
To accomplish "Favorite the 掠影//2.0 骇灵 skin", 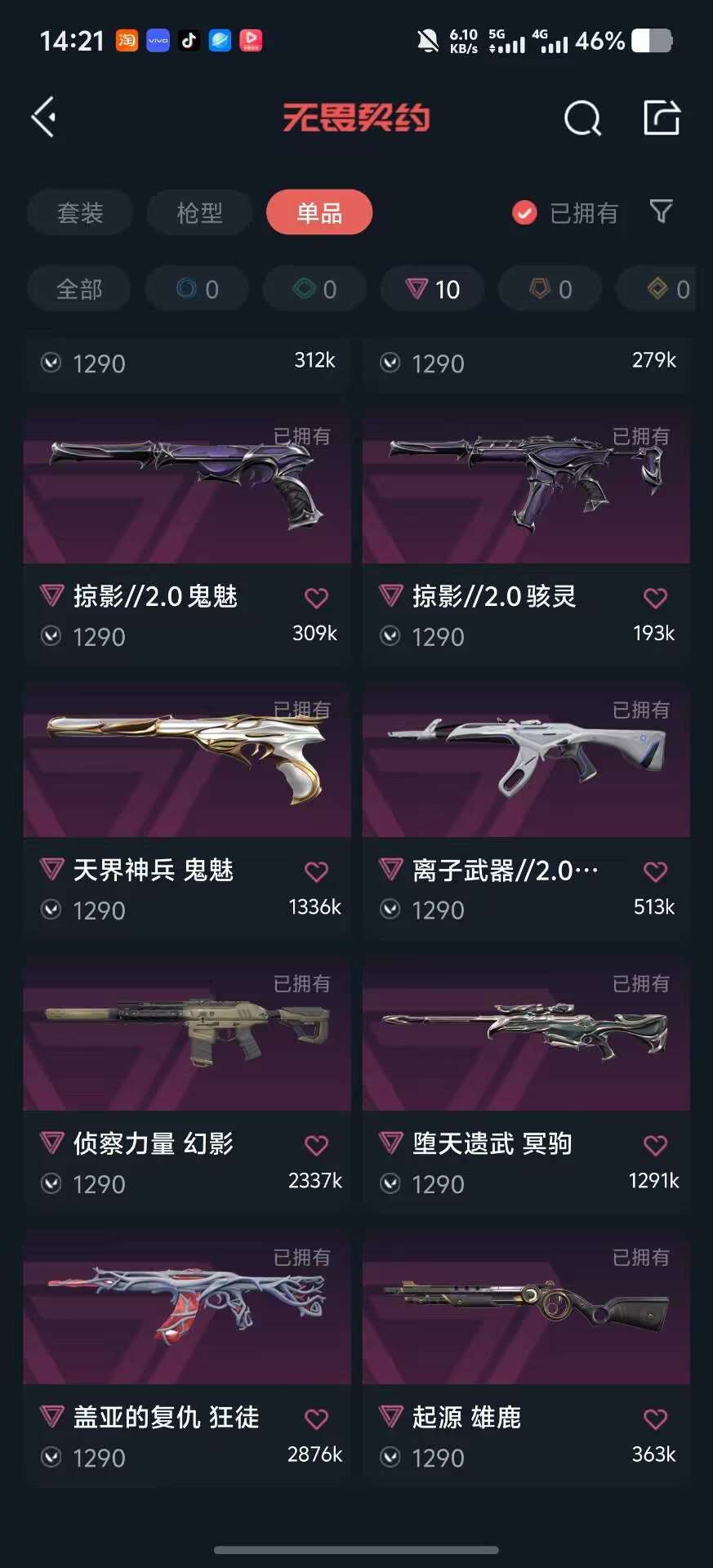I will [x=655, y=599].
